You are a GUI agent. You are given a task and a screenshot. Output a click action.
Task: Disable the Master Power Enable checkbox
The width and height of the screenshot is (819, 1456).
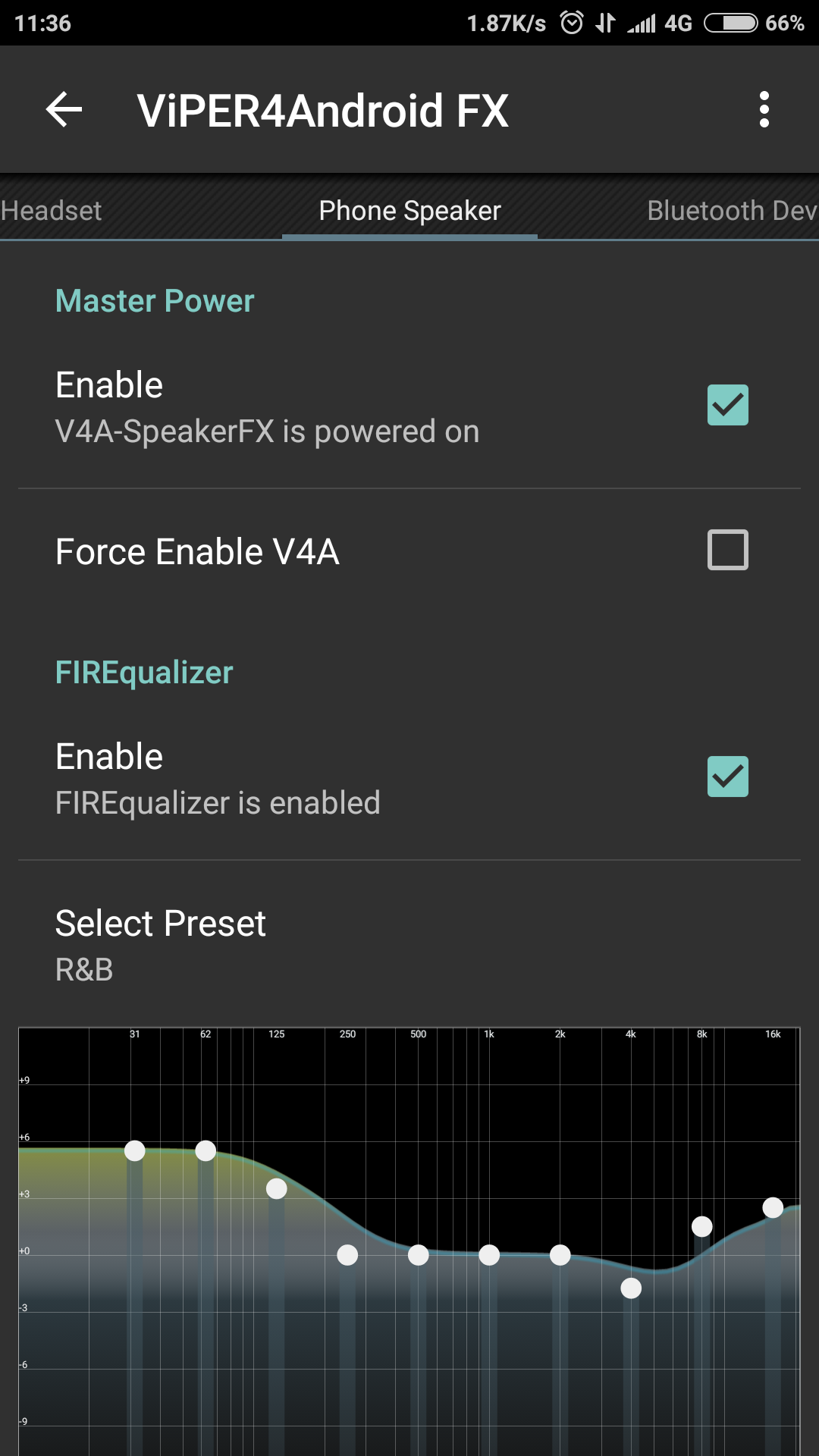(726, 405)
